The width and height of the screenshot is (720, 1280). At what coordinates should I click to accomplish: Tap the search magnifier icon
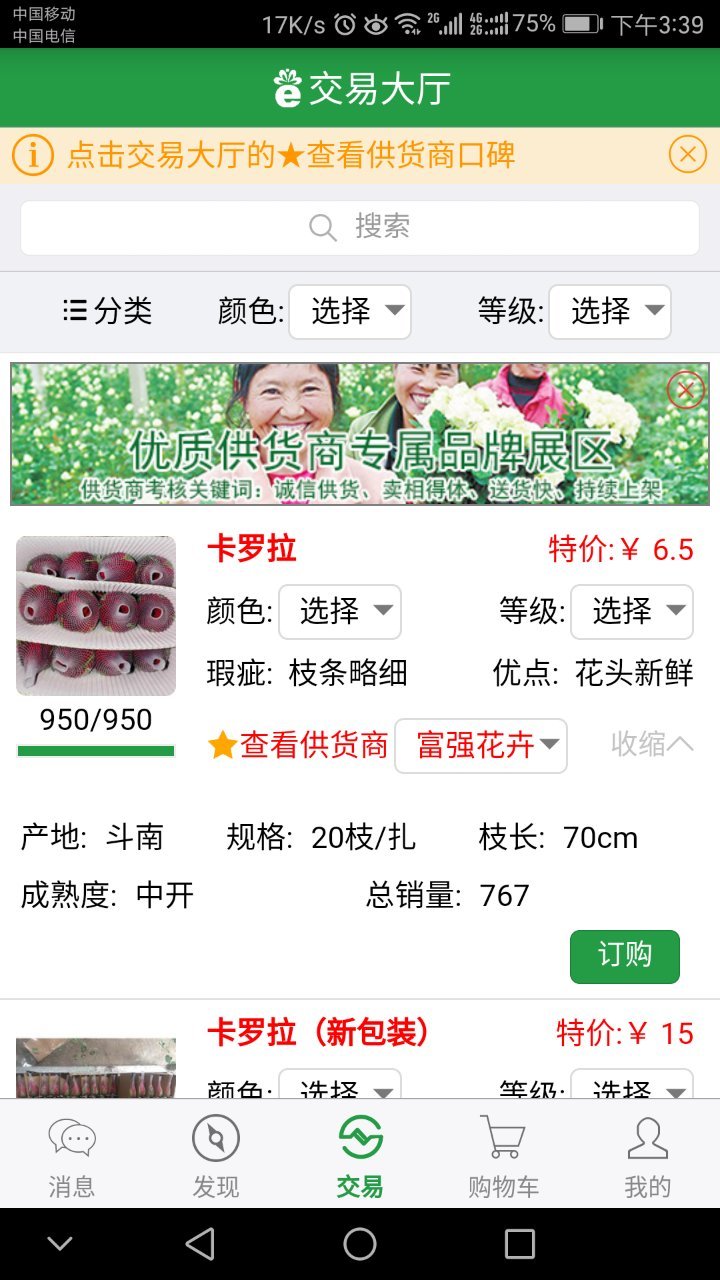point(322,227)
